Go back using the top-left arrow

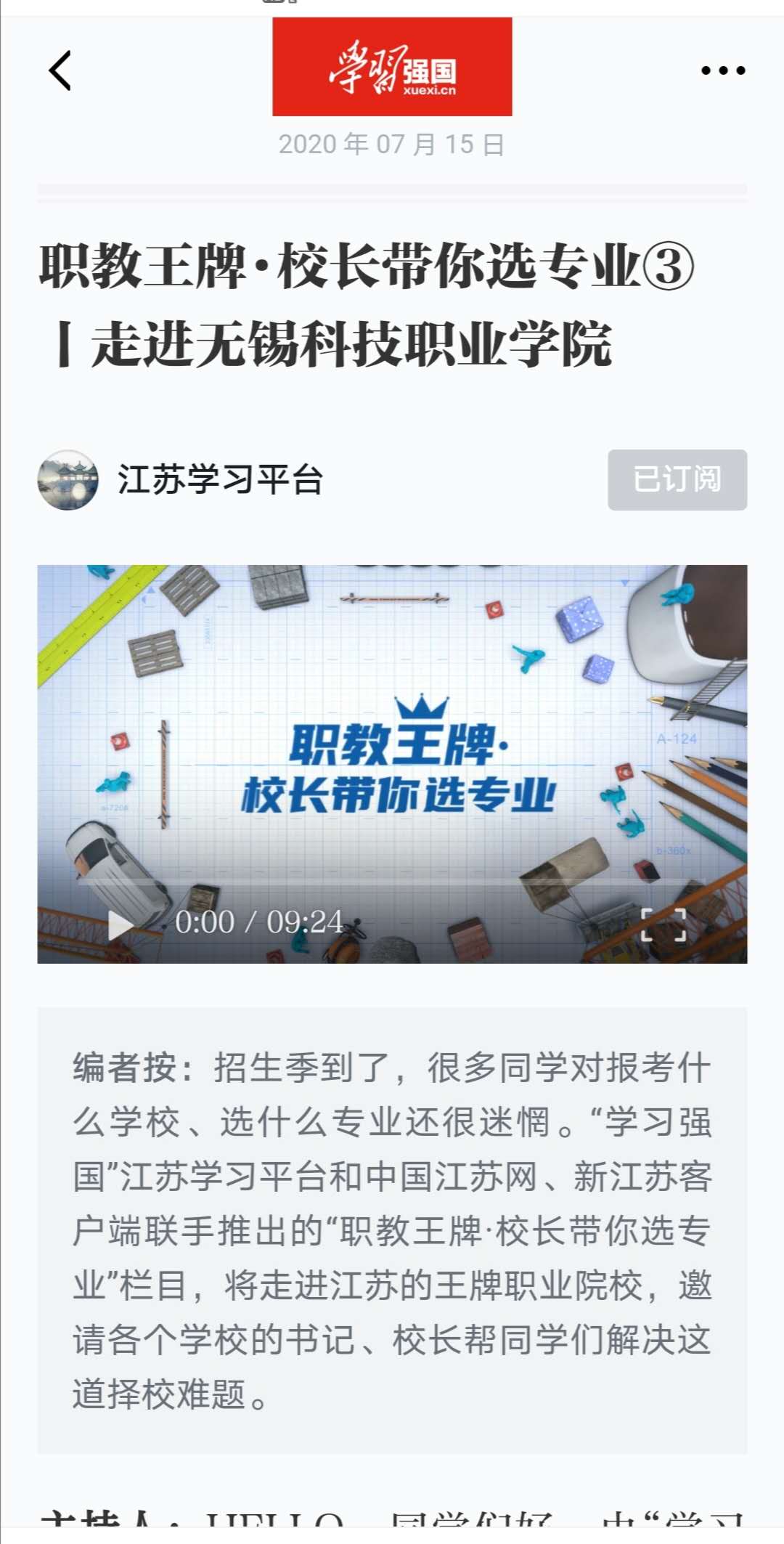point(60,70)
